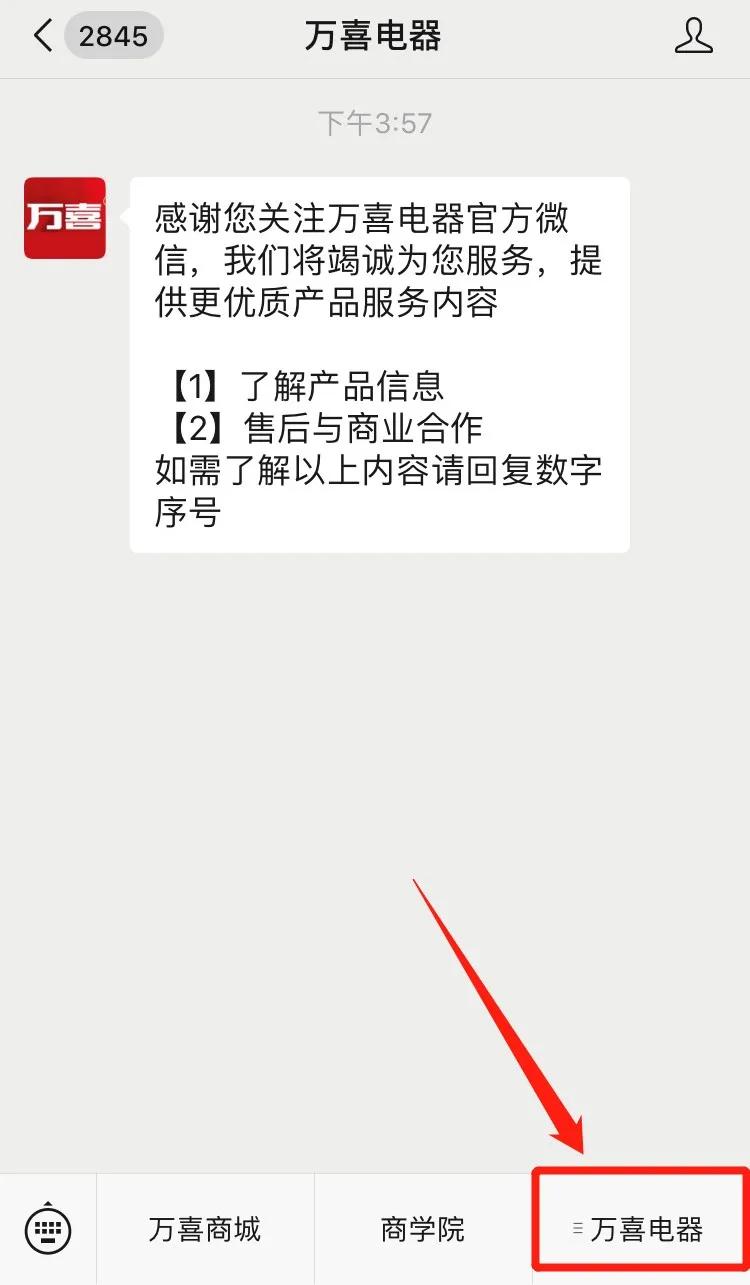Tap the 2845 unread count badge
The height and width of the screenshot is (1285, 750).
tap(113, 35)
